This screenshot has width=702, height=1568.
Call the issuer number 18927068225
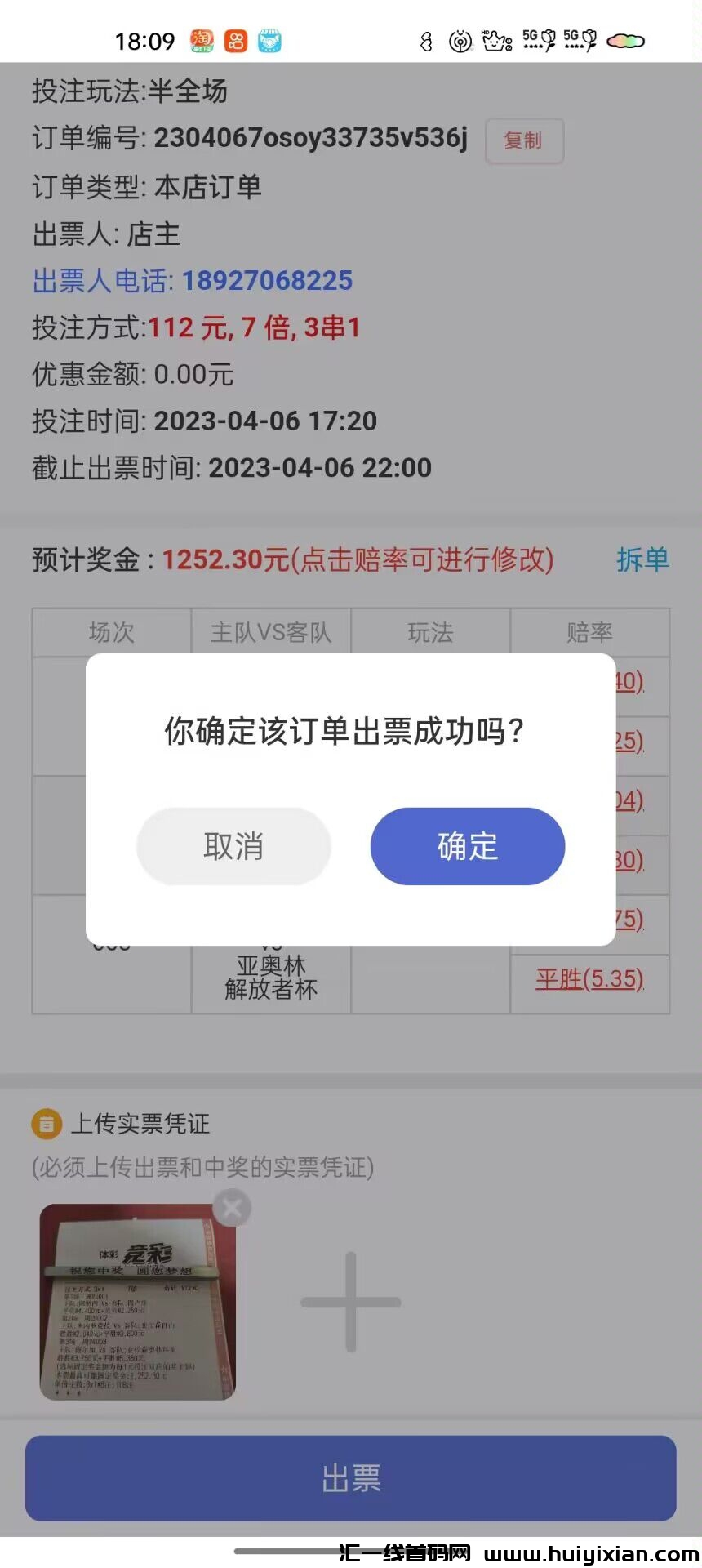pyautogui.click(x=266, y=280)
